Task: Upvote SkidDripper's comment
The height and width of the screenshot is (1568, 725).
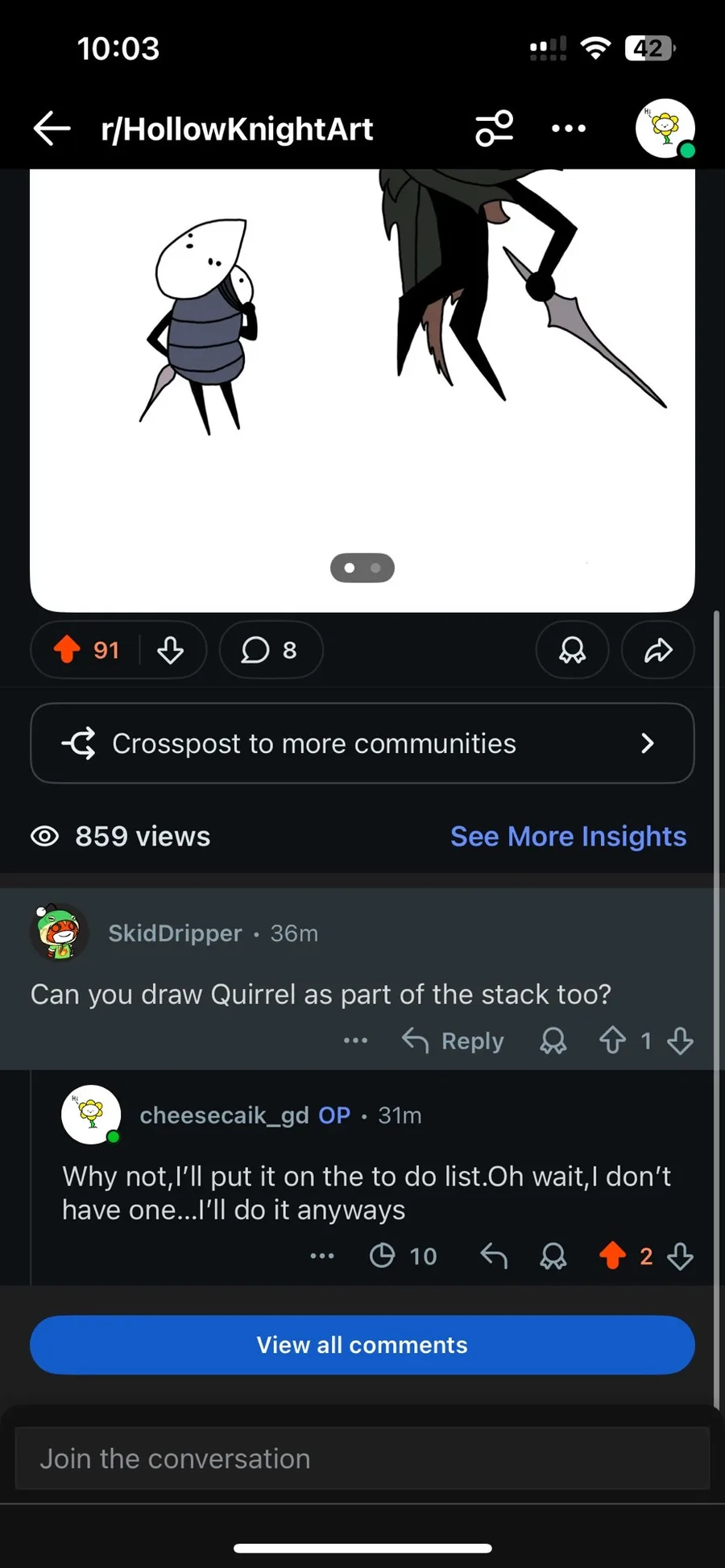Action: click(x=612, y=1041)
